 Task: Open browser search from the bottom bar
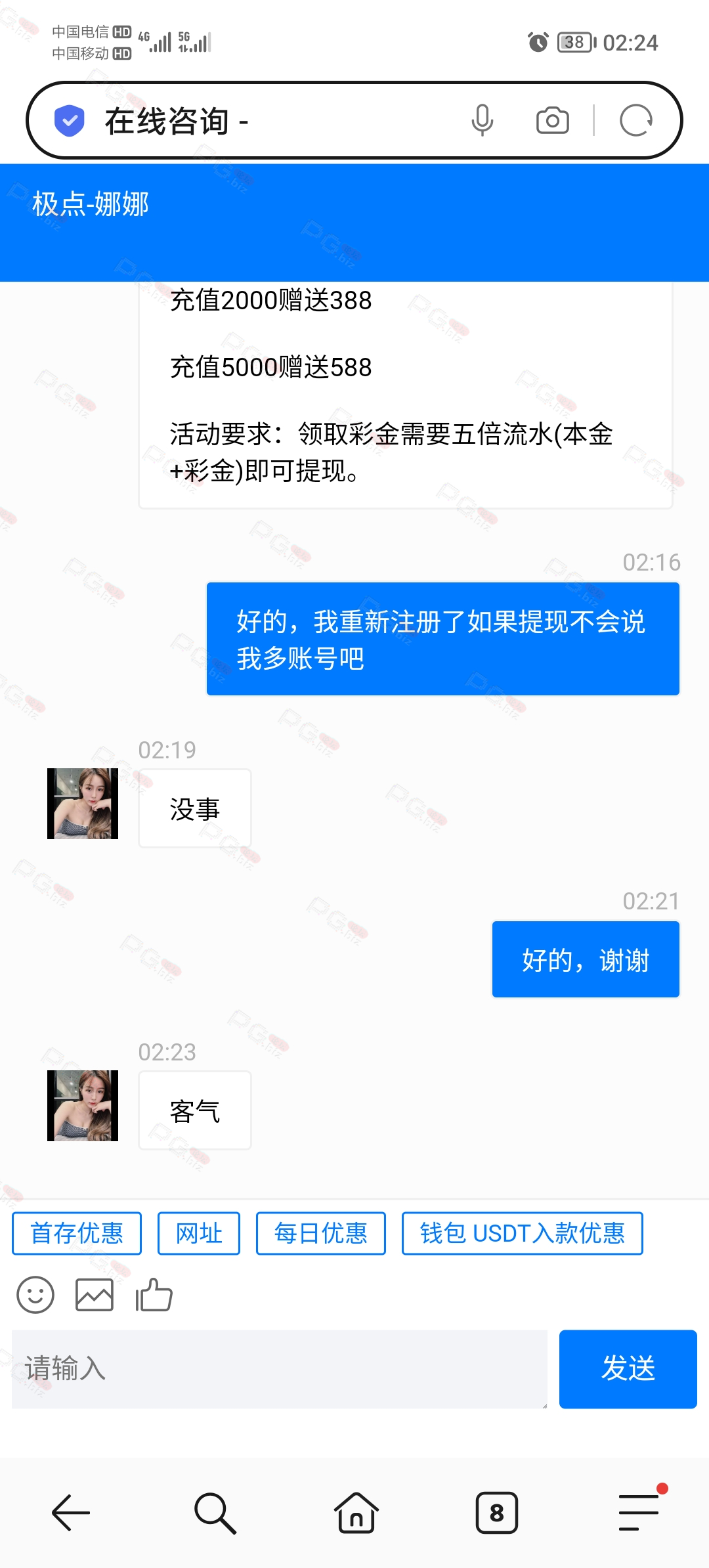215,1513
